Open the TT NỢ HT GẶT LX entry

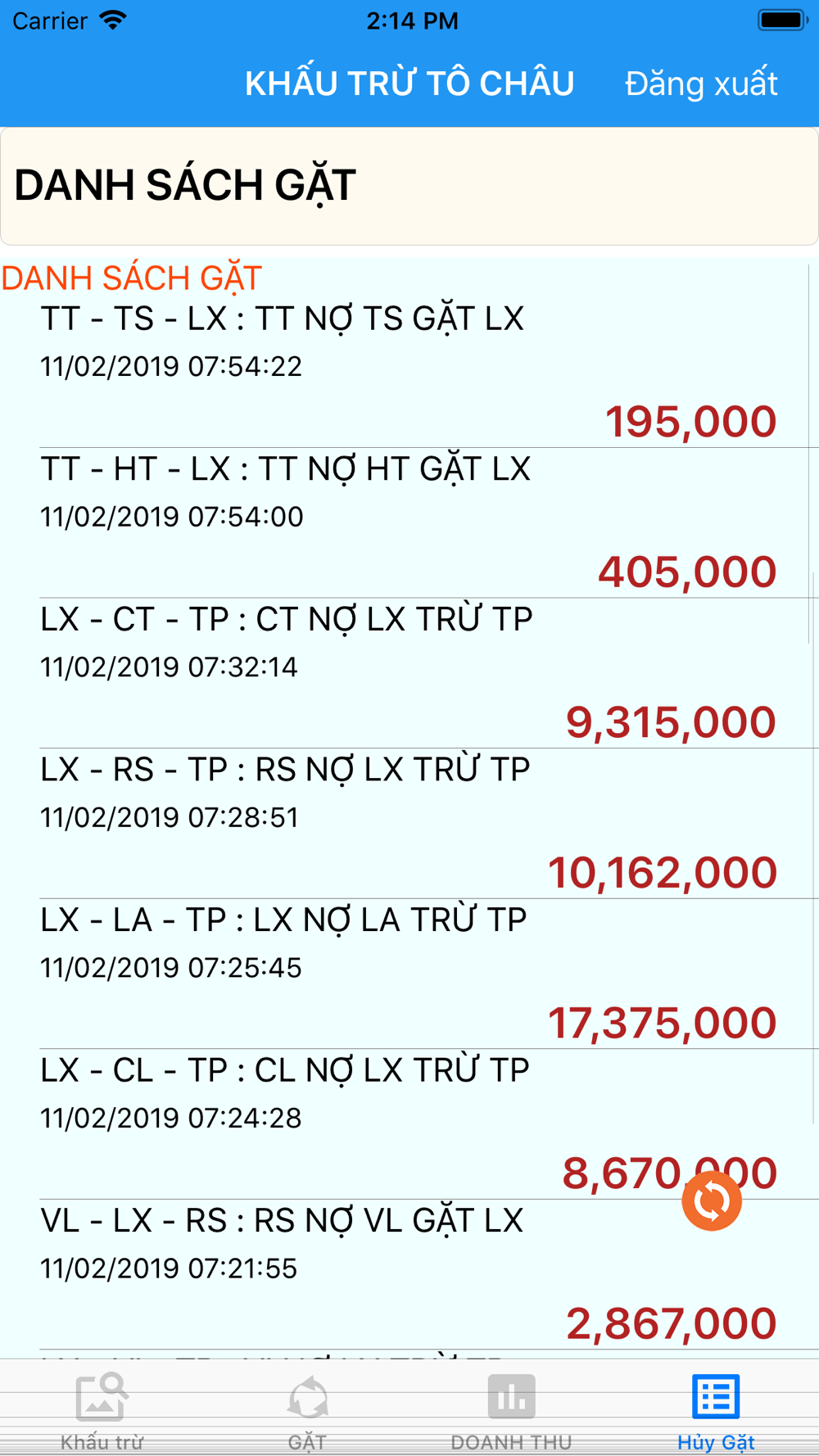click(409, 523)
